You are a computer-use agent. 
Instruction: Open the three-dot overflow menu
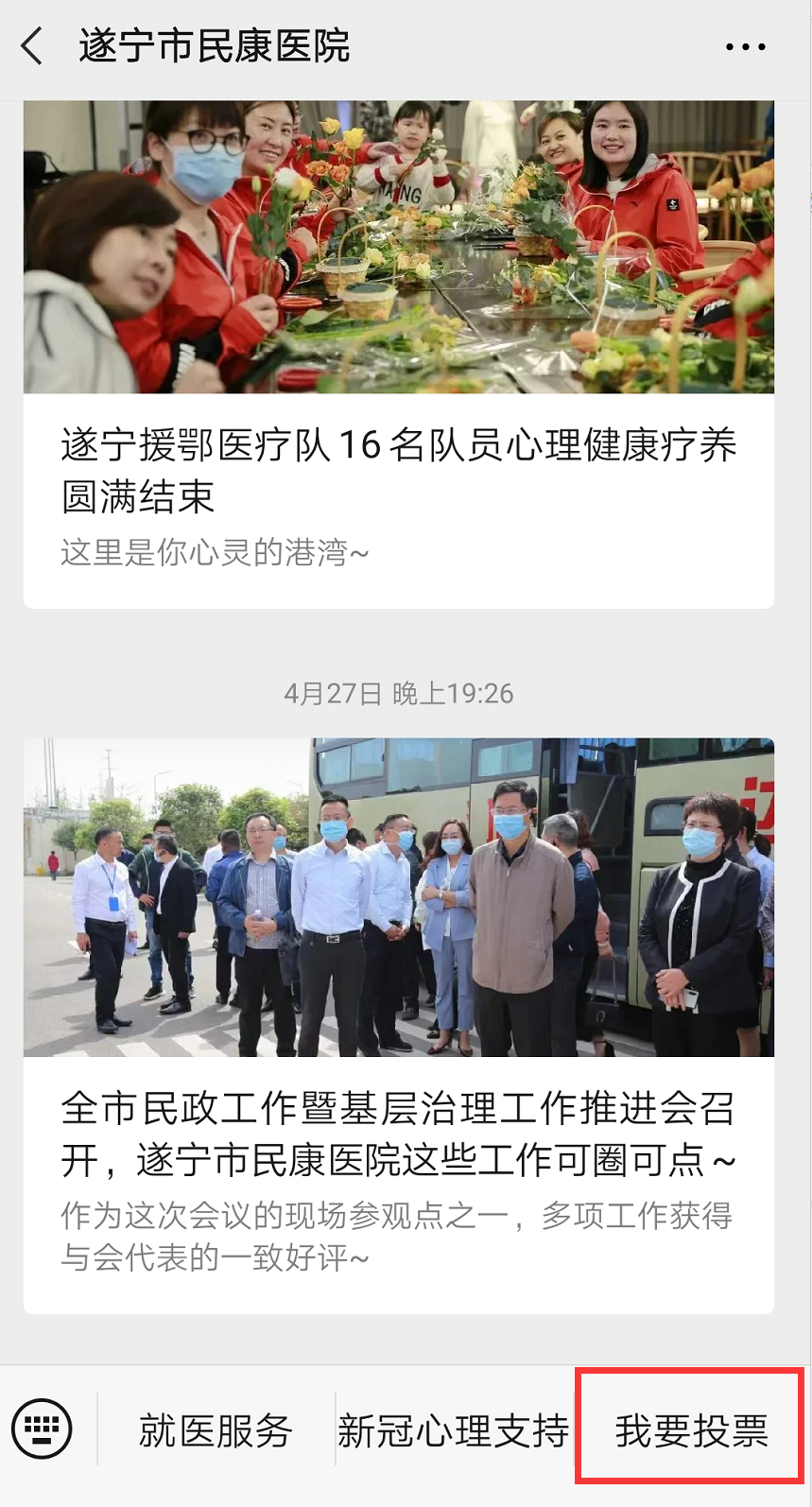point(745,46)
